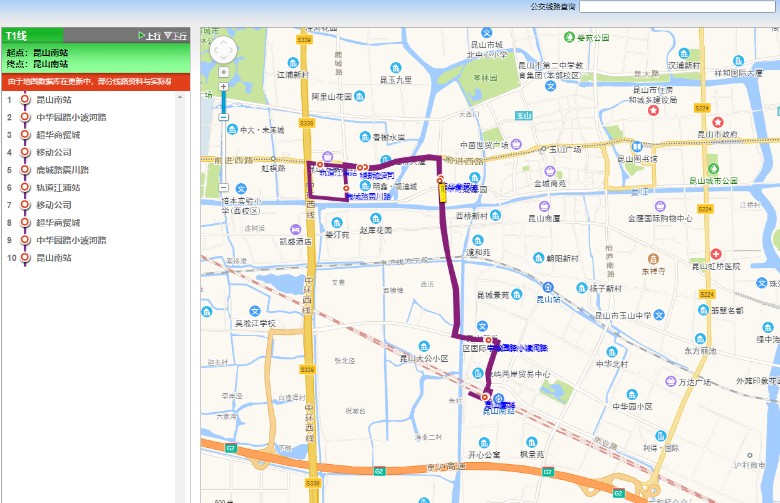This screenshot has height=503, width=780.
Task: Tap the 昆山南站 marker on the map
Action: coord(485,397)
